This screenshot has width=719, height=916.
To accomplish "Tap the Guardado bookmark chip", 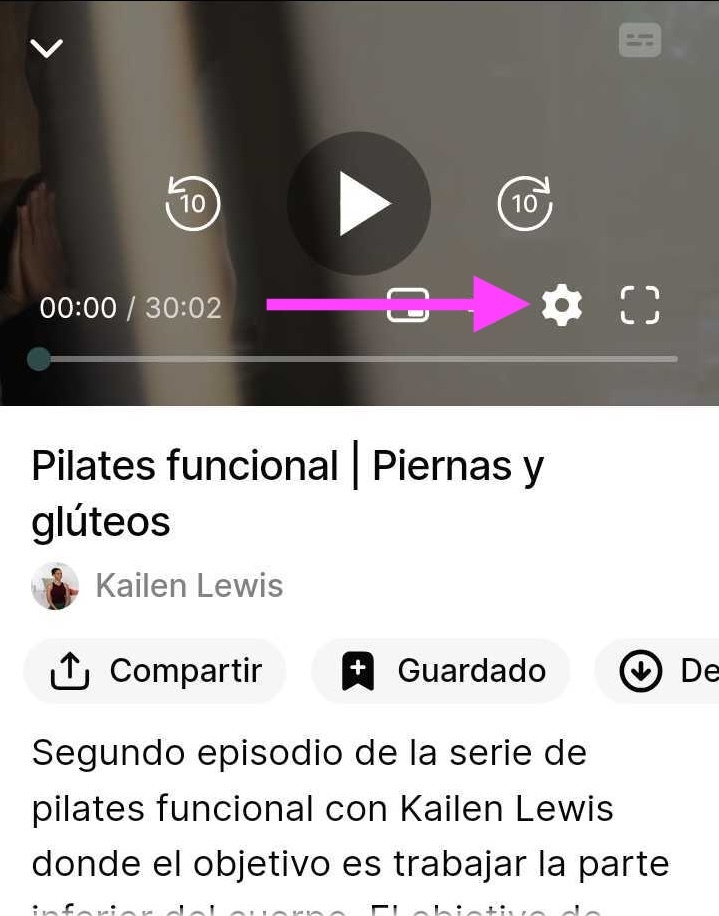I will point(441,671).
